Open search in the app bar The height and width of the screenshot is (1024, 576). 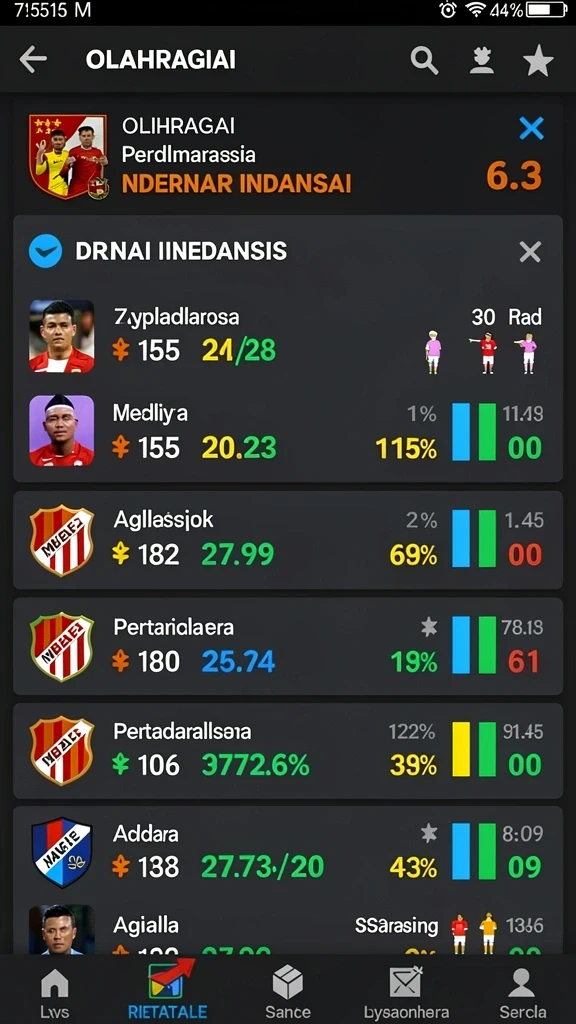[x=424, y=61]
